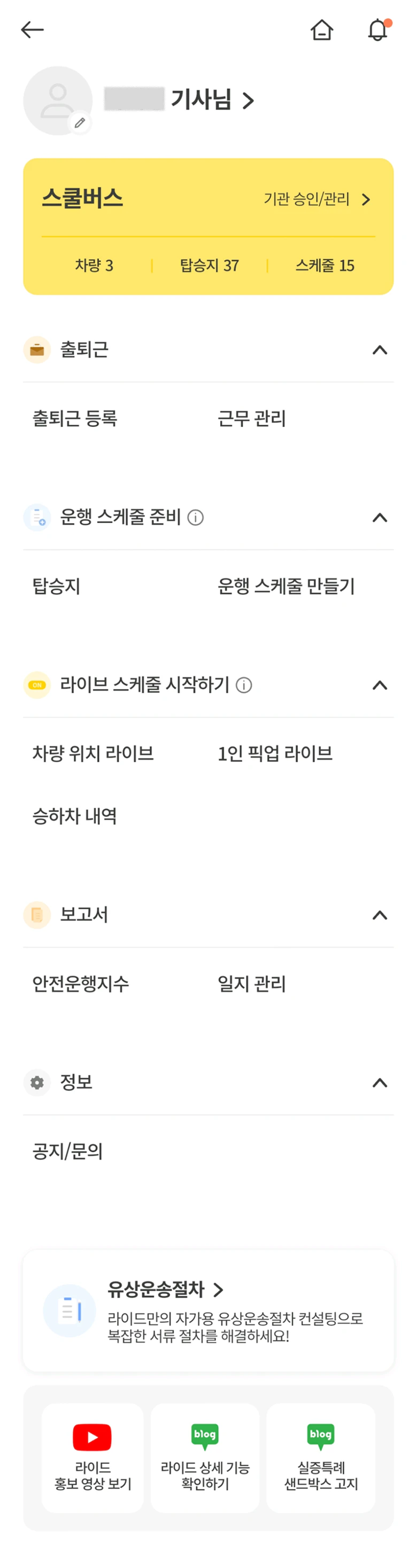Open 공지/문의
Viewport: 417px width, 1568px height.
[x=67, y=1151]
